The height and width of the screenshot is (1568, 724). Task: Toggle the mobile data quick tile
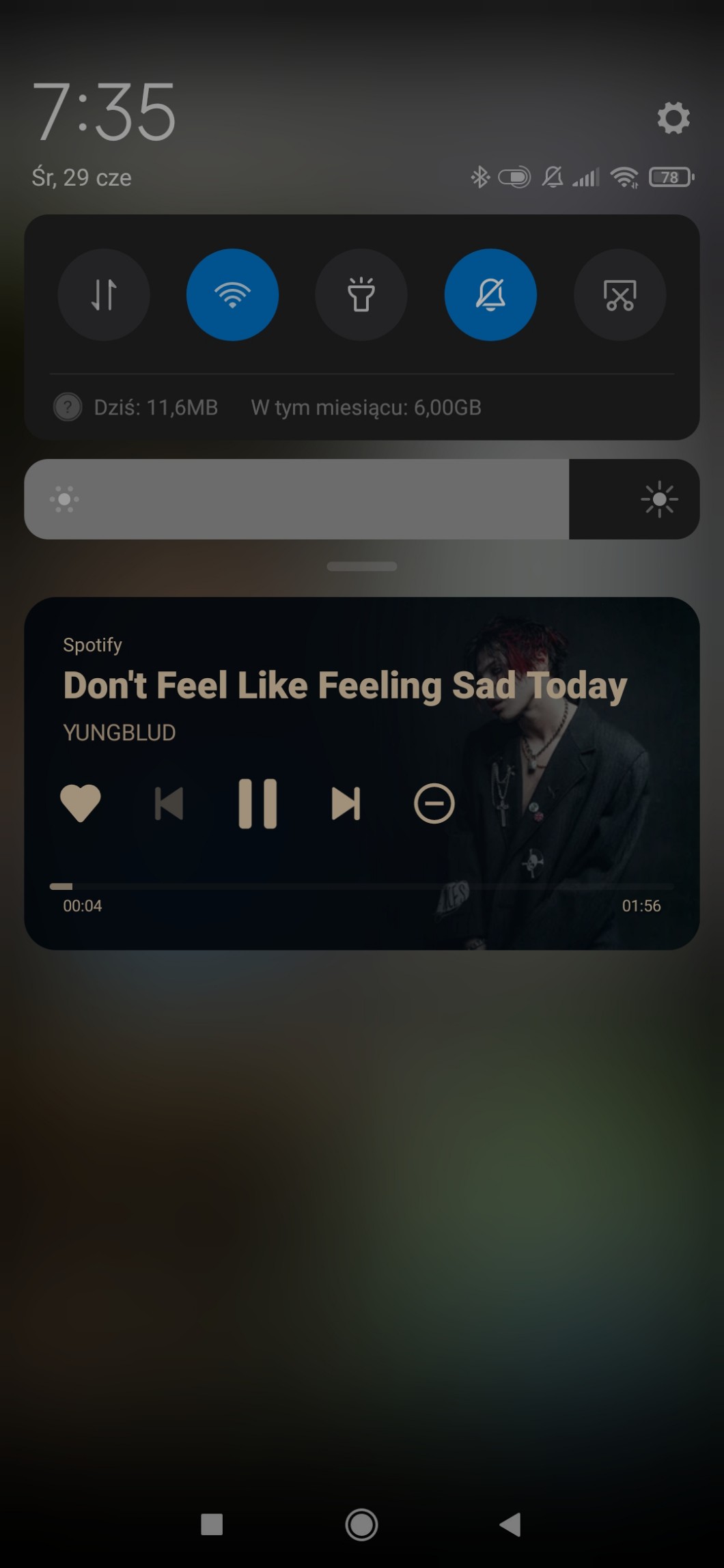pyautogui.click(x=104, y=294)
